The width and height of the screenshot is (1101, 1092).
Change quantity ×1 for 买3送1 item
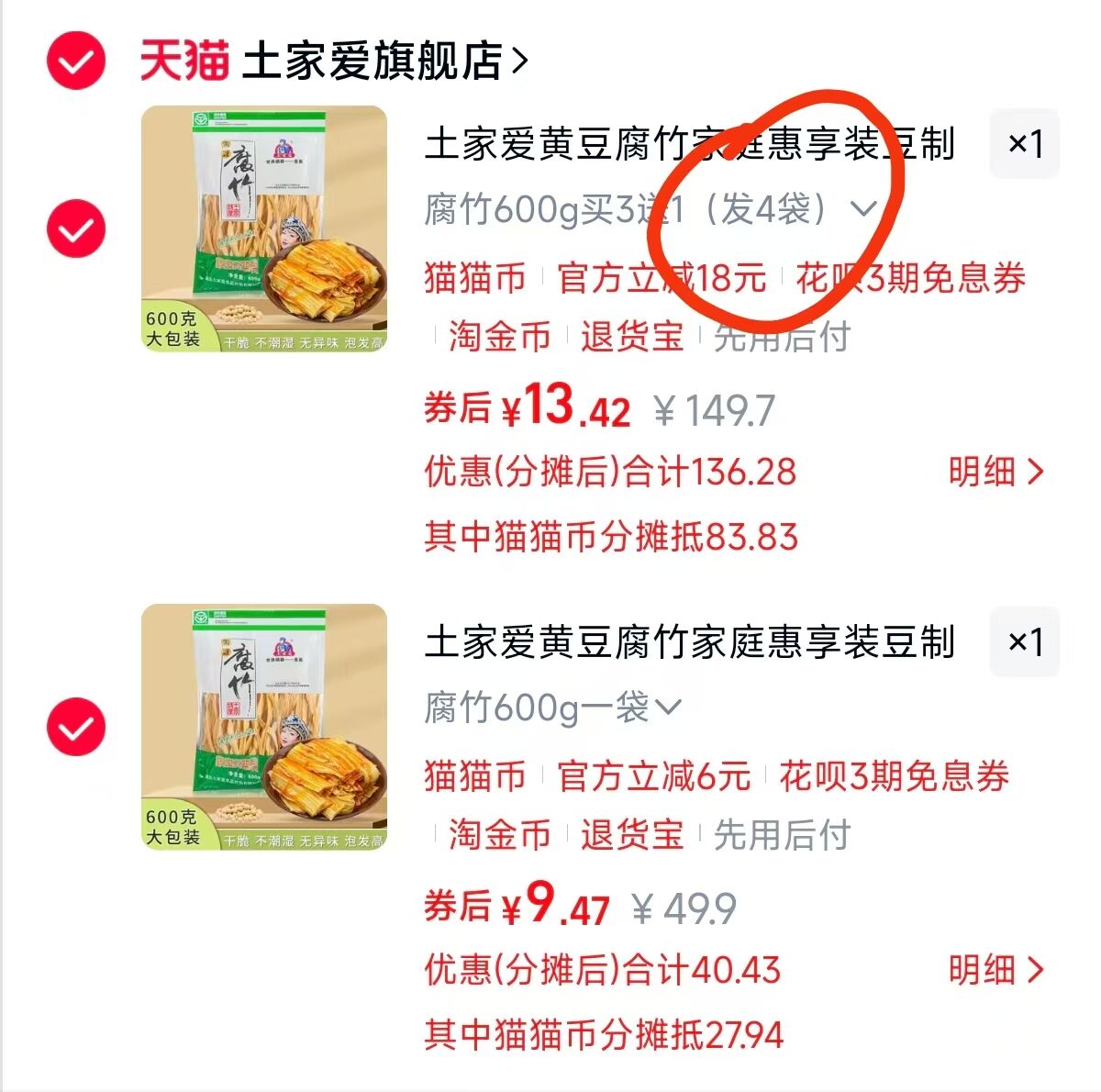[1024, 144]
